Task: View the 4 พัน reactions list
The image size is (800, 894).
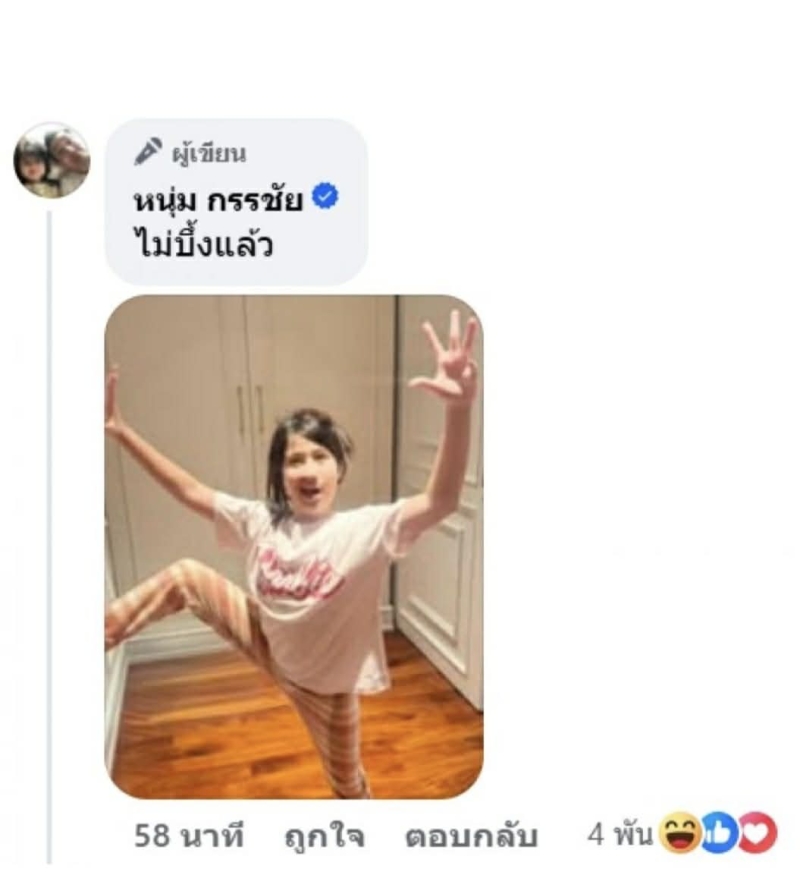Action: click(x=680, y=834)
